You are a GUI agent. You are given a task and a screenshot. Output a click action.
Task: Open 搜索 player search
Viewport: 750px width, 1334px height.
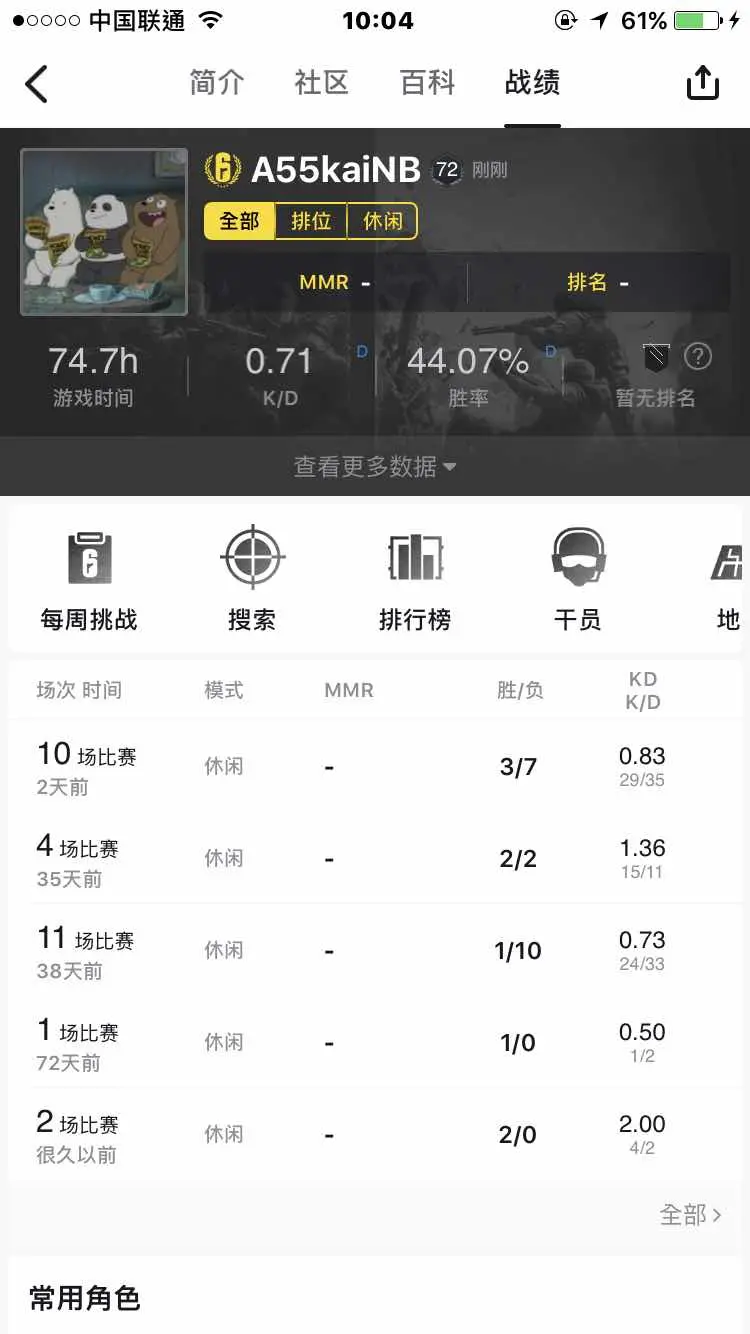252,580
